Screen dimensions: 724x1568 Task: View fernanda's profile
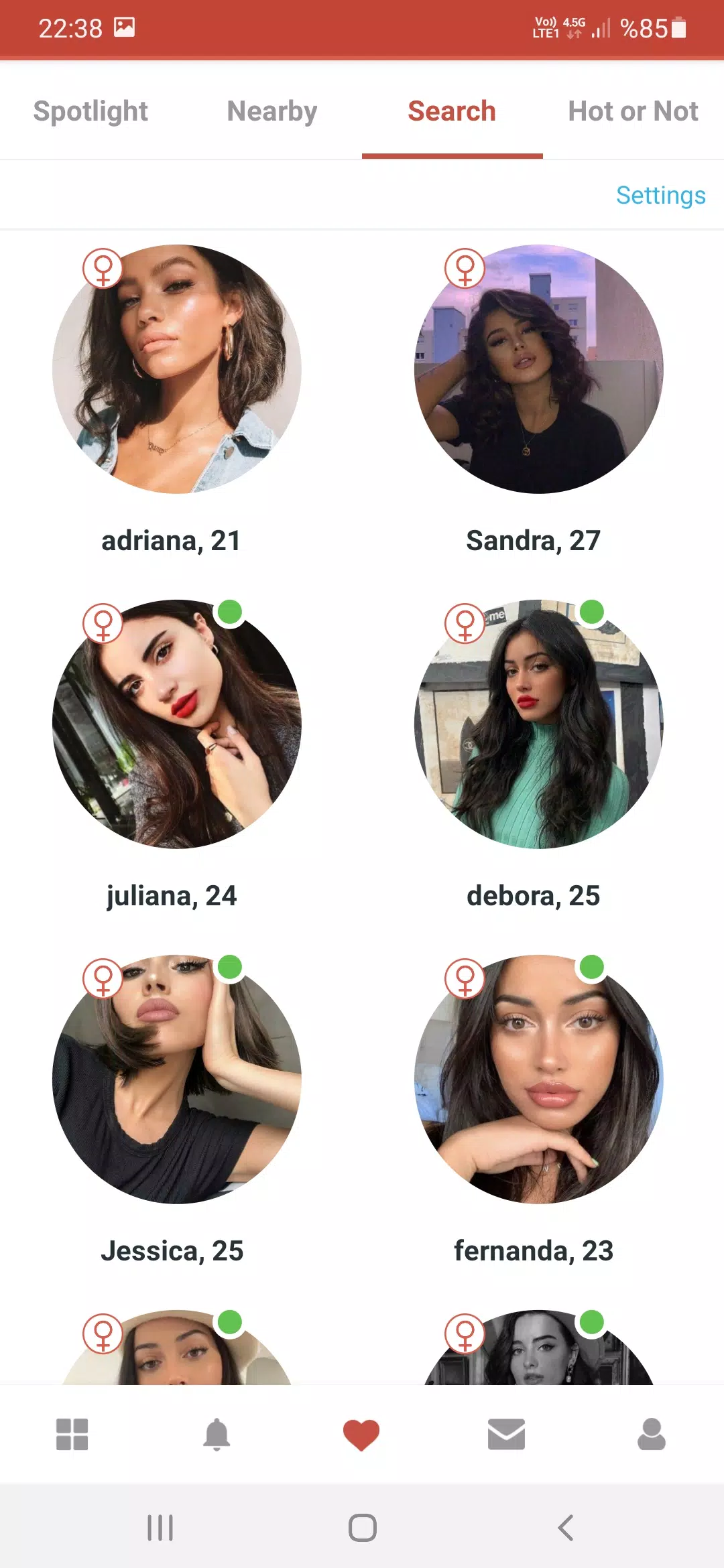tap(538, 1080)
